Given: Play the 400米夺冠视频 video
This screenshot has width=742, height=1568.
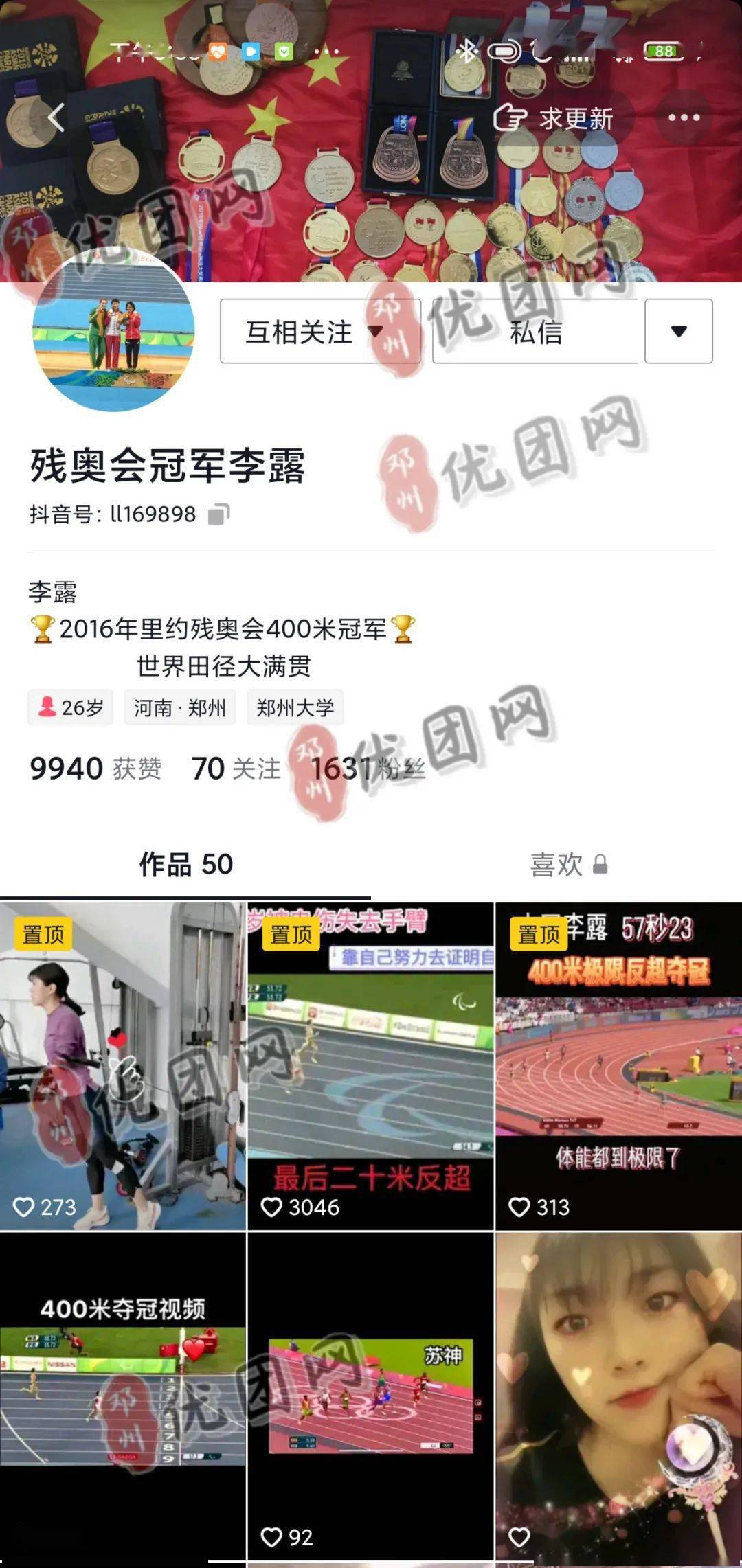Looking at the screenshot, I should pyautogui.click(x=122, y=1398).
